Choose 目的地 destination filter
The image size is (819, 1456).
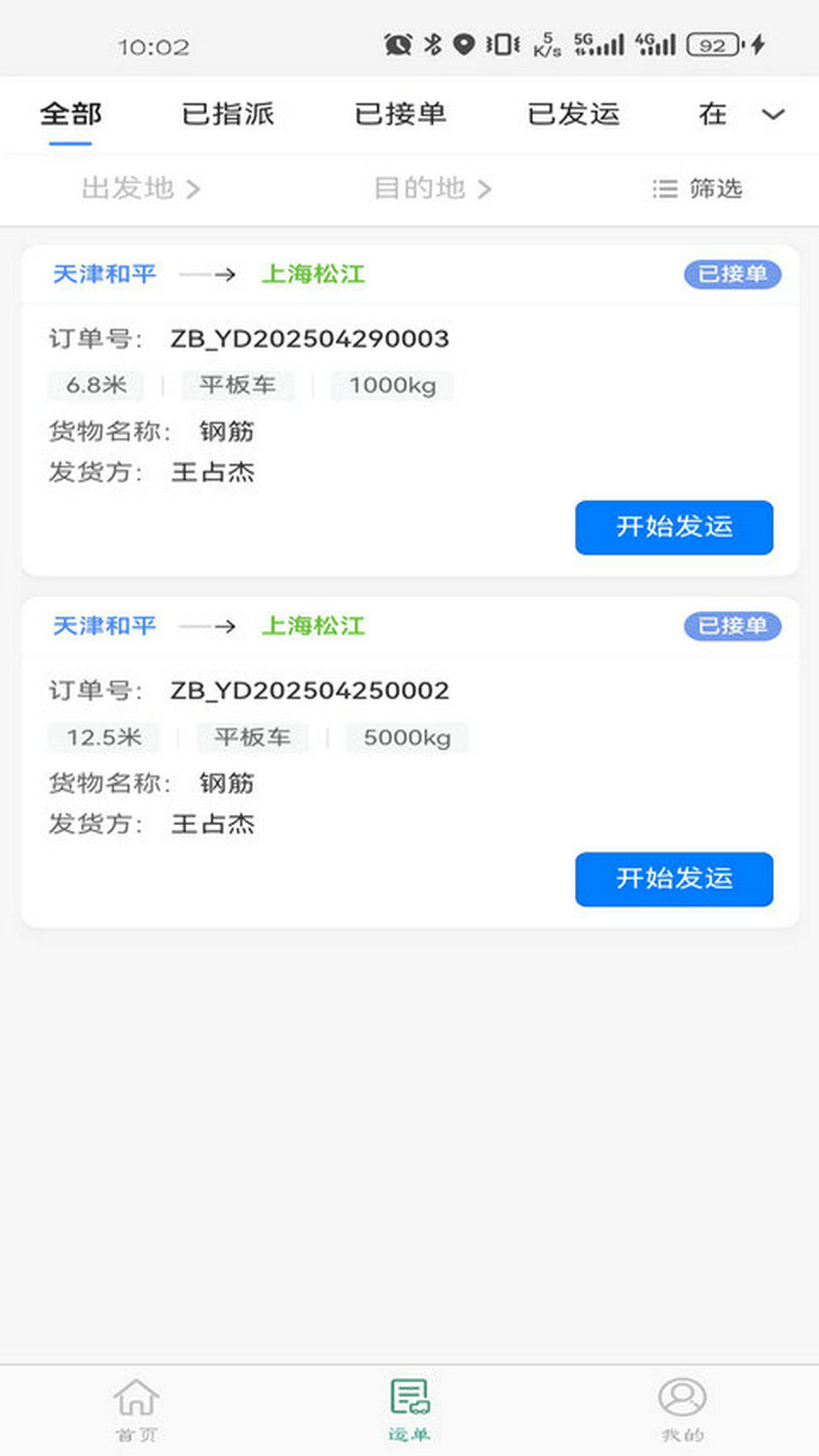431,189
